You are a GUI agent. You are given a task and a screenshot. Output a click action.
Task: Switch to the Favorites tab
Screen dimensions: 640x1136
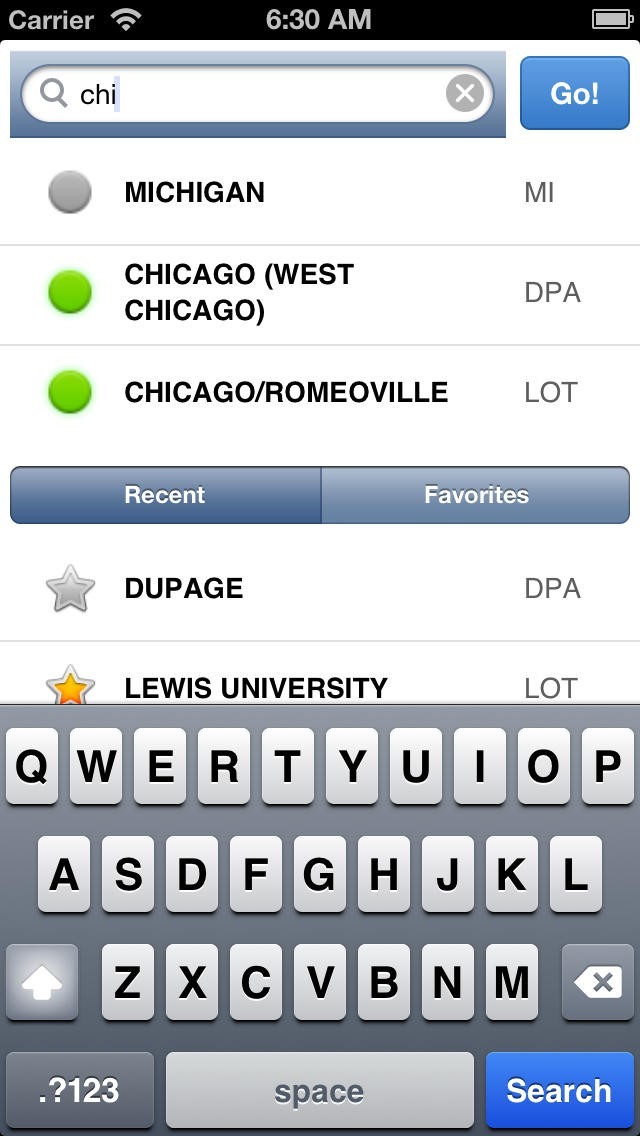pos(476,495)
